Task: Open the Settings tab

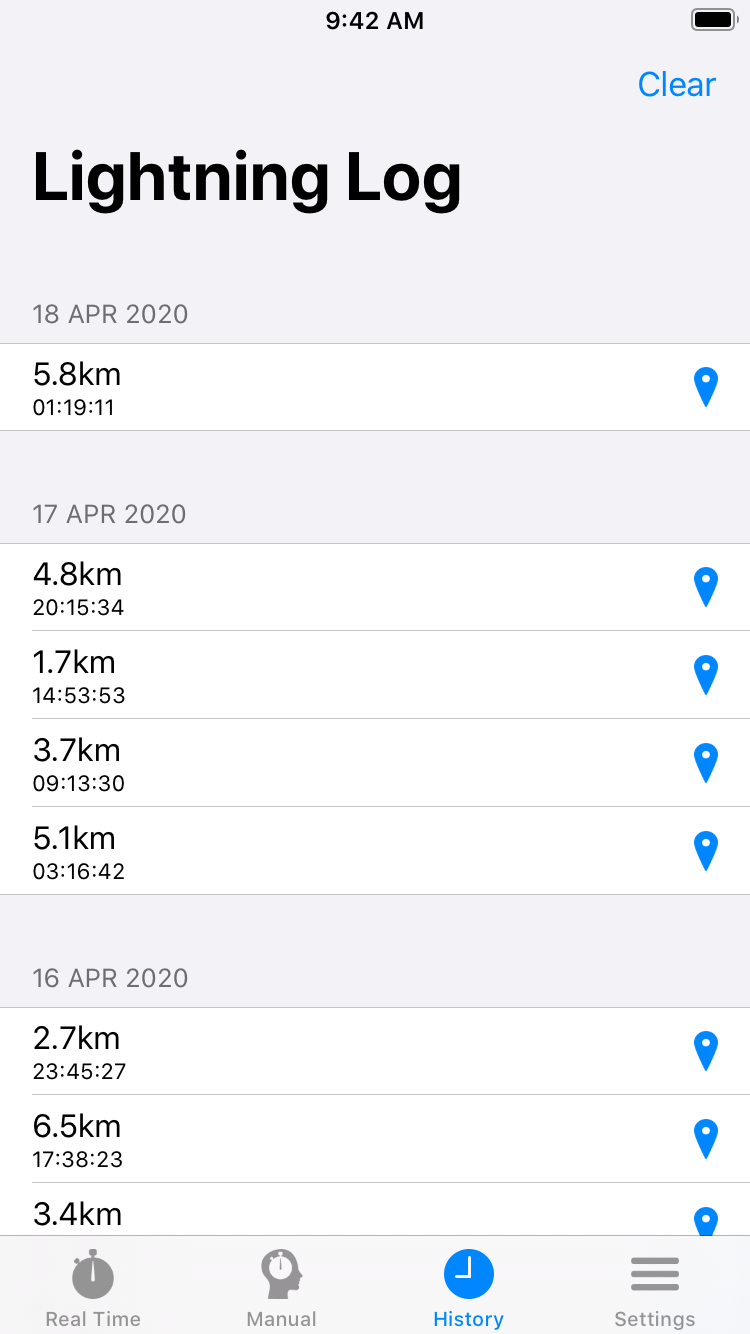Action: click(655, 1287)
